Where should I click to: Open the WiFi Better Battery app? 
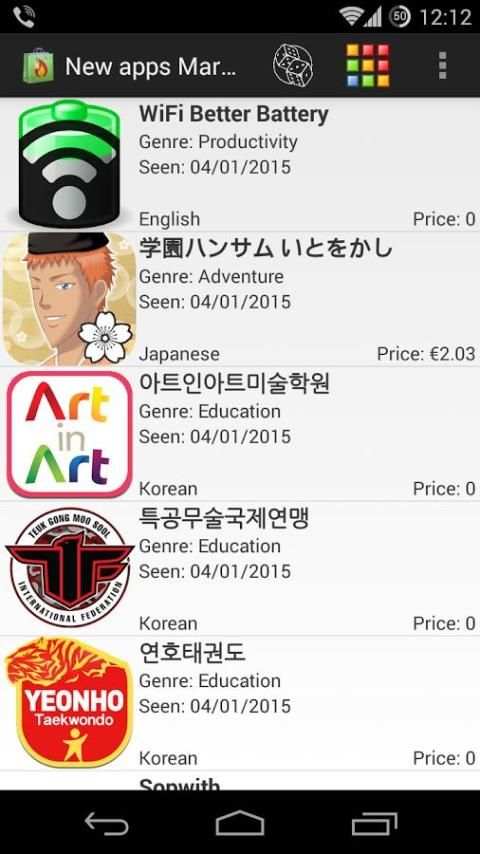click(x=240, y=164)
